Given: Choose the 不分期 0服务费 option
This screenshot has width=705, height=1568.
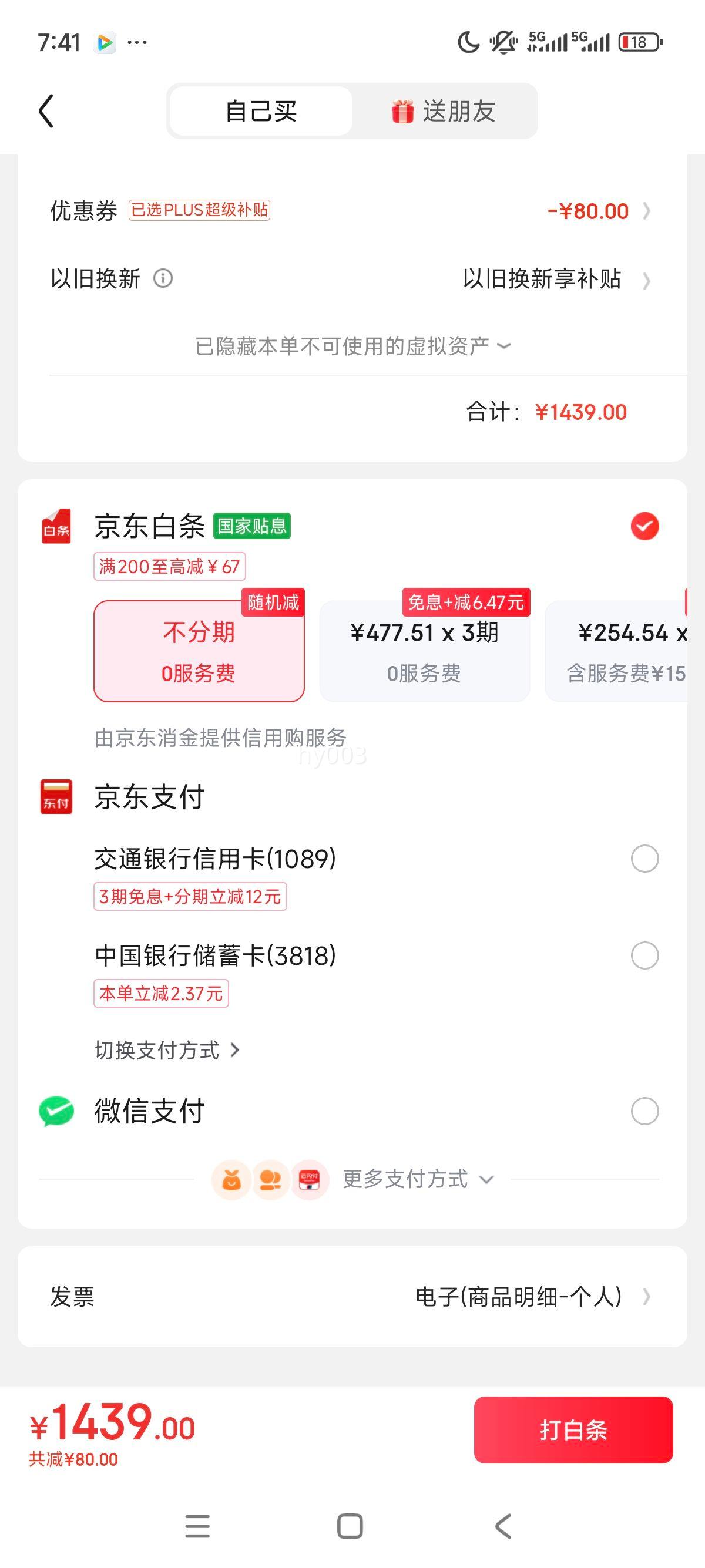Looking at the screenshot, I should (x=199, y=651).
